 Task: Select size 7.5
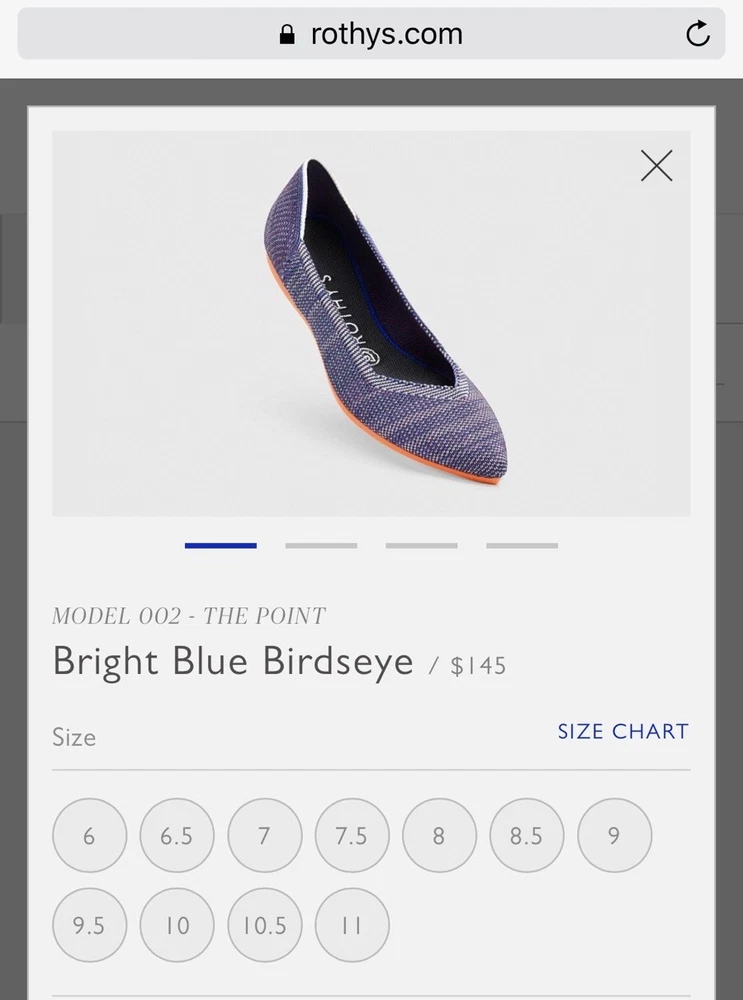[x=351, y=835]
